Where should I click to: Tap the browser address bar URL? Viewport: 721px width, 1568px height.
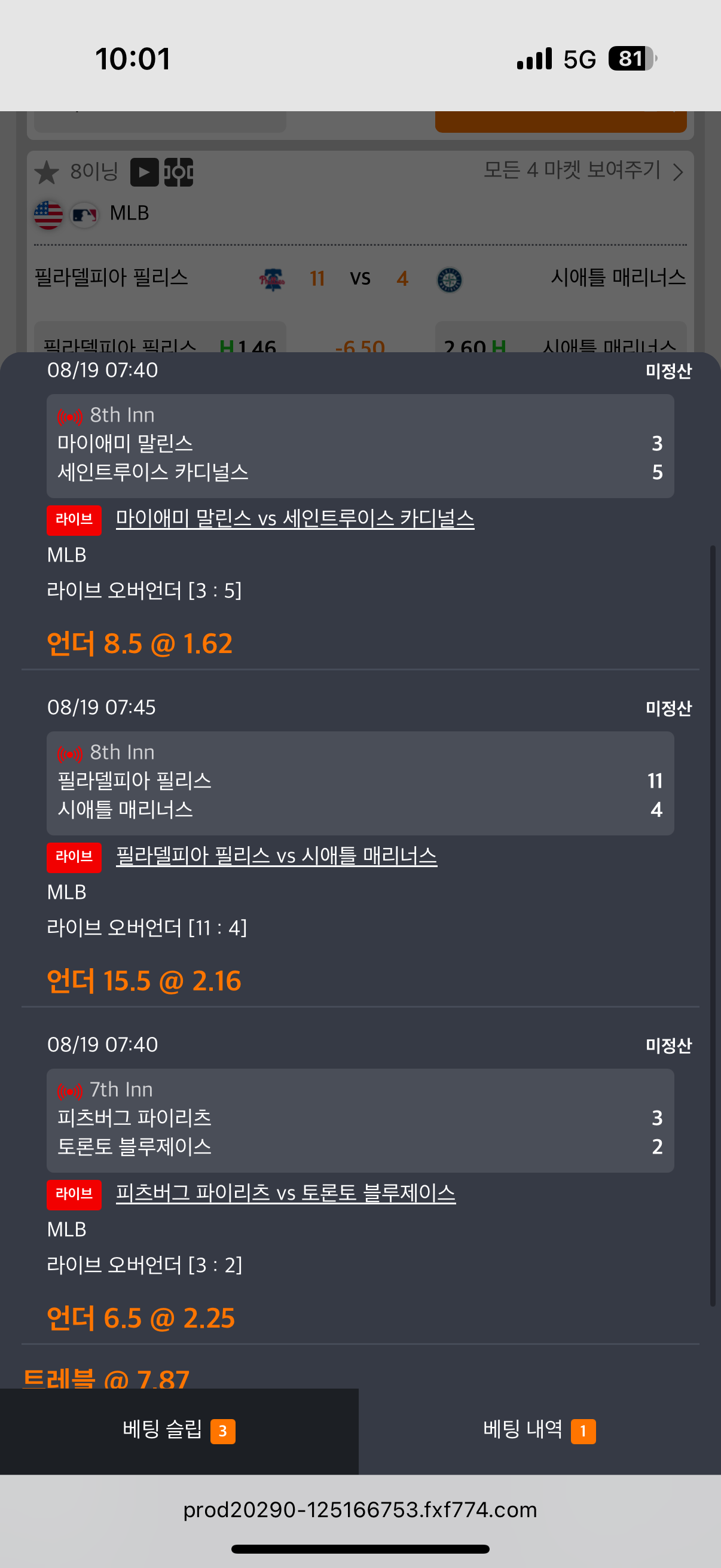pyautogui.click(x=360, y=1509)
